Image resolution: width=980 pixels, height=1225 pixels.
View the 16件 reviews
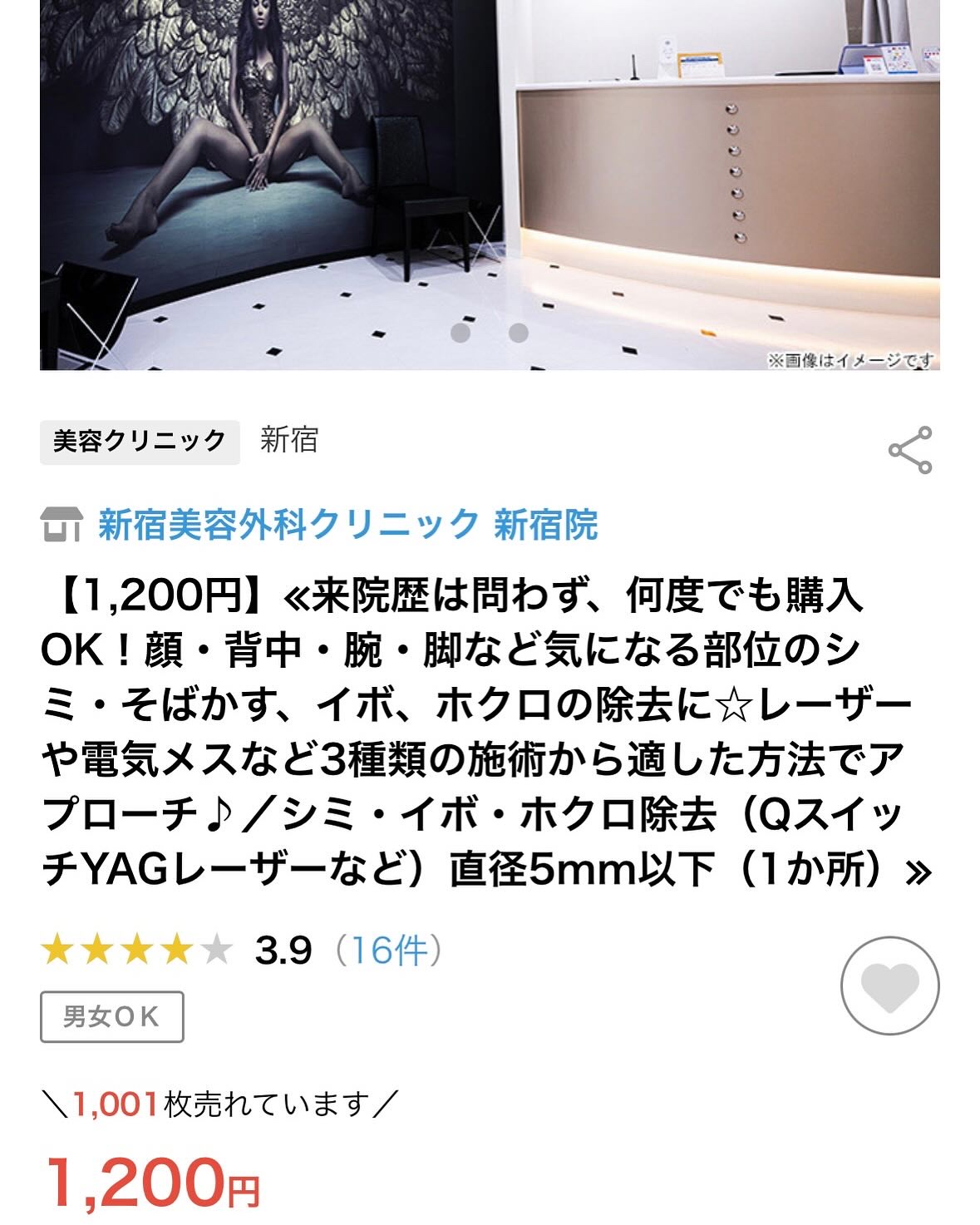coord(389,950)
